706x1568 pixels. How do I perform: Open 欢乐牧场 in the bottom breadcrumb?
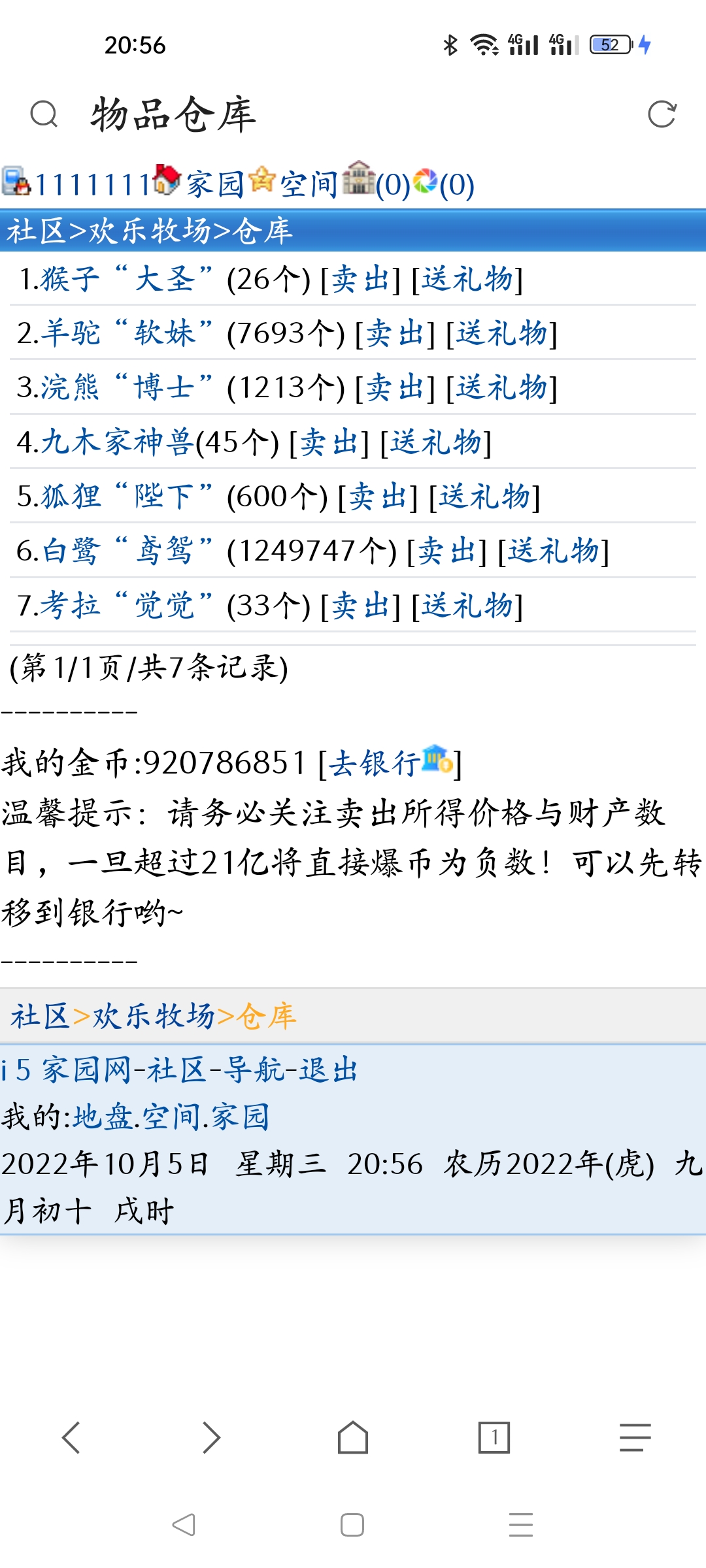point(154,1017)
